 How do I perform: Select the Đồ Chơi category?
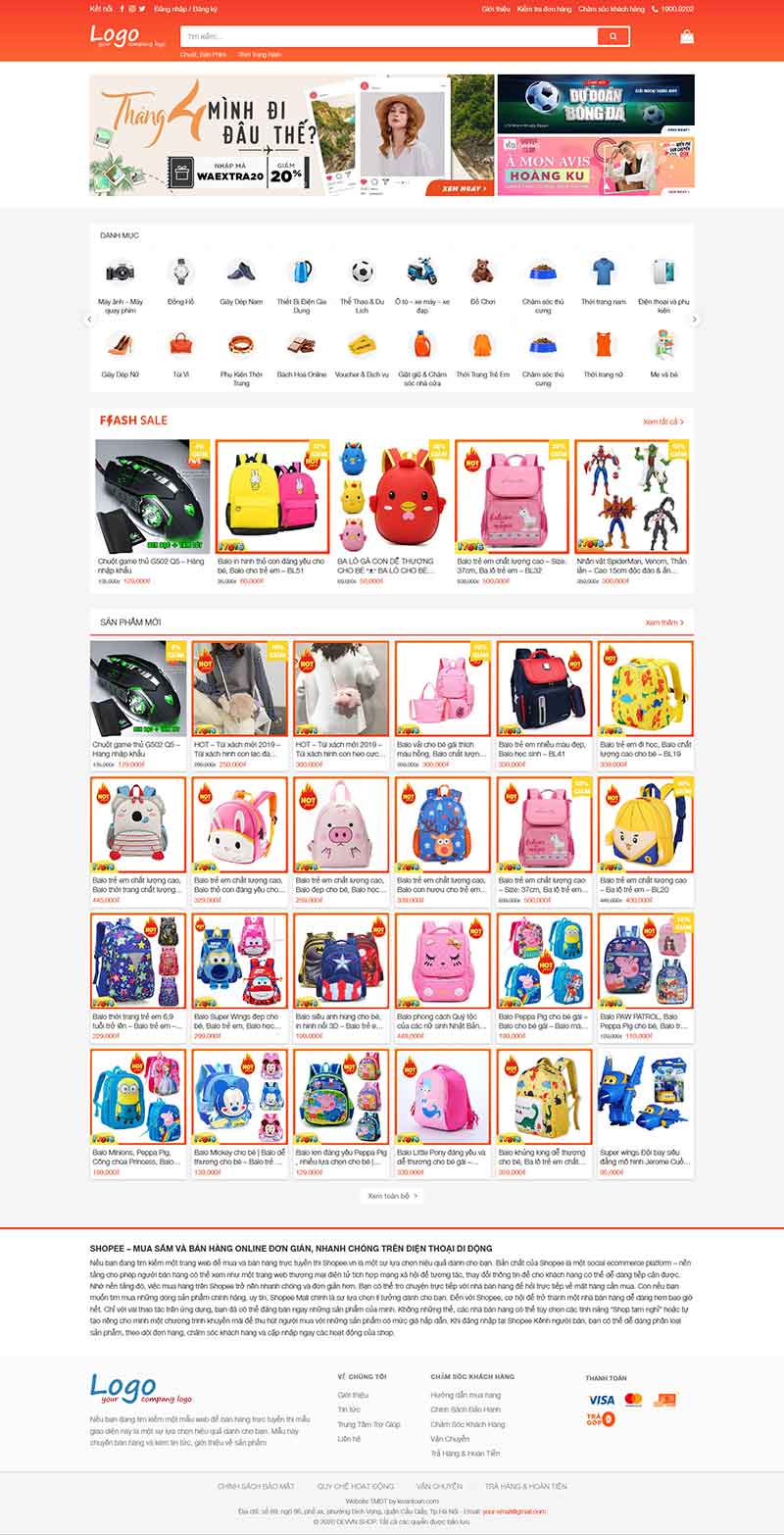[x=481, y=283]
